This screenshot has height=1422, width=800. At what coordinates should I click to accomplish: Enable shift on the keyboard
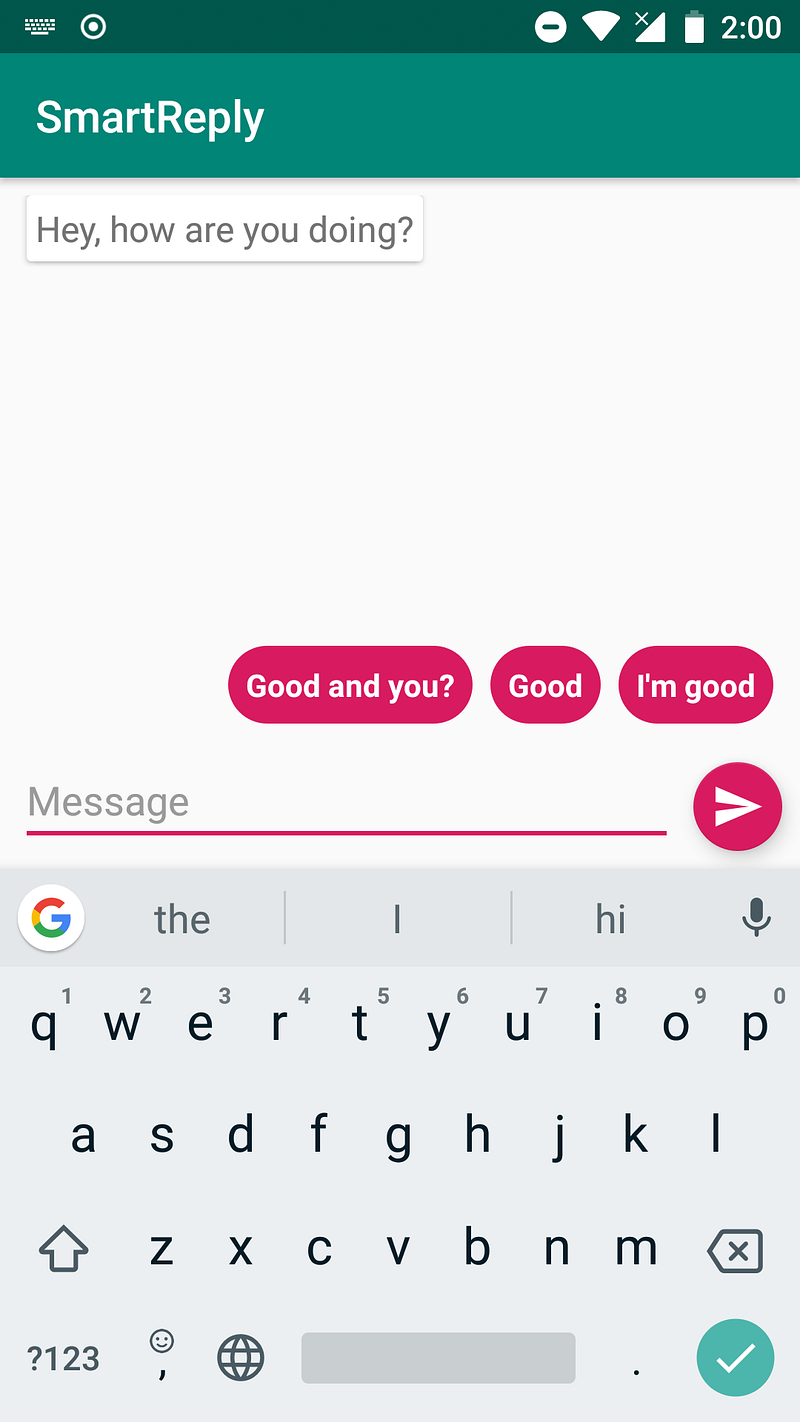[x=63, y=1250]
